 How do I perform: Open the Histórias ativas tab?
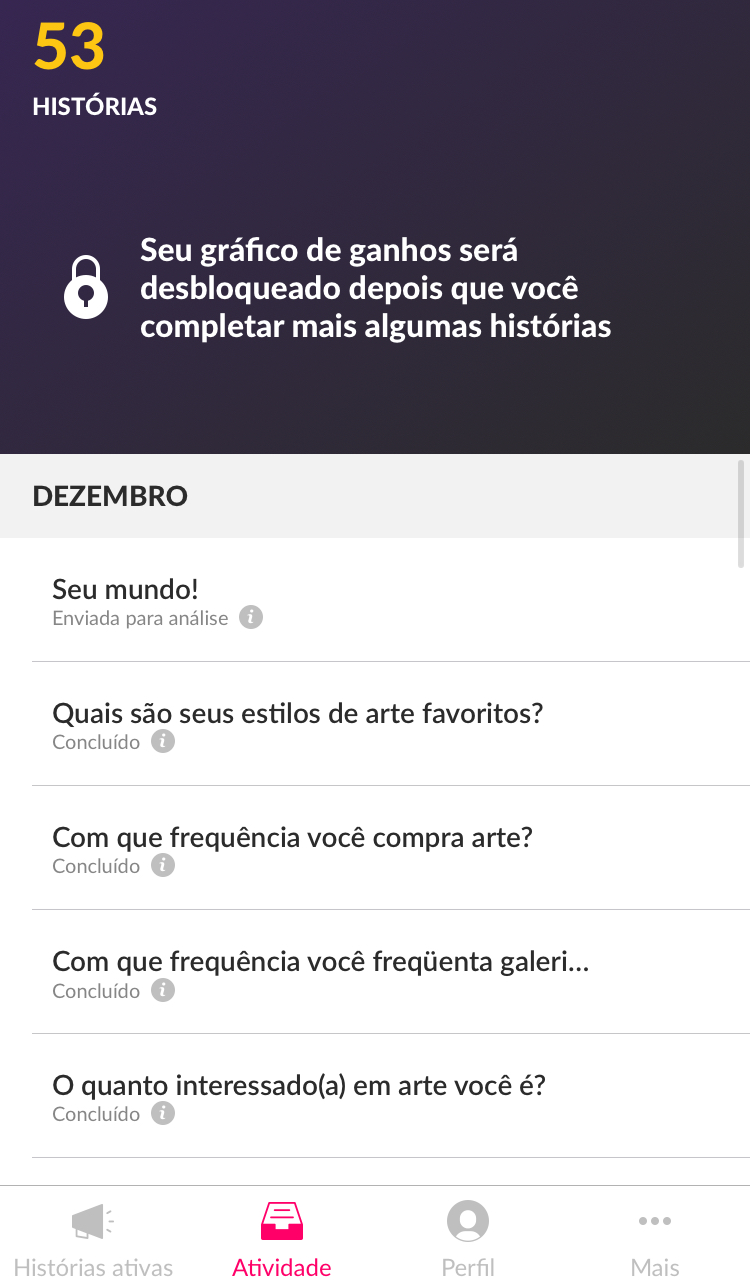[93, 1235]
